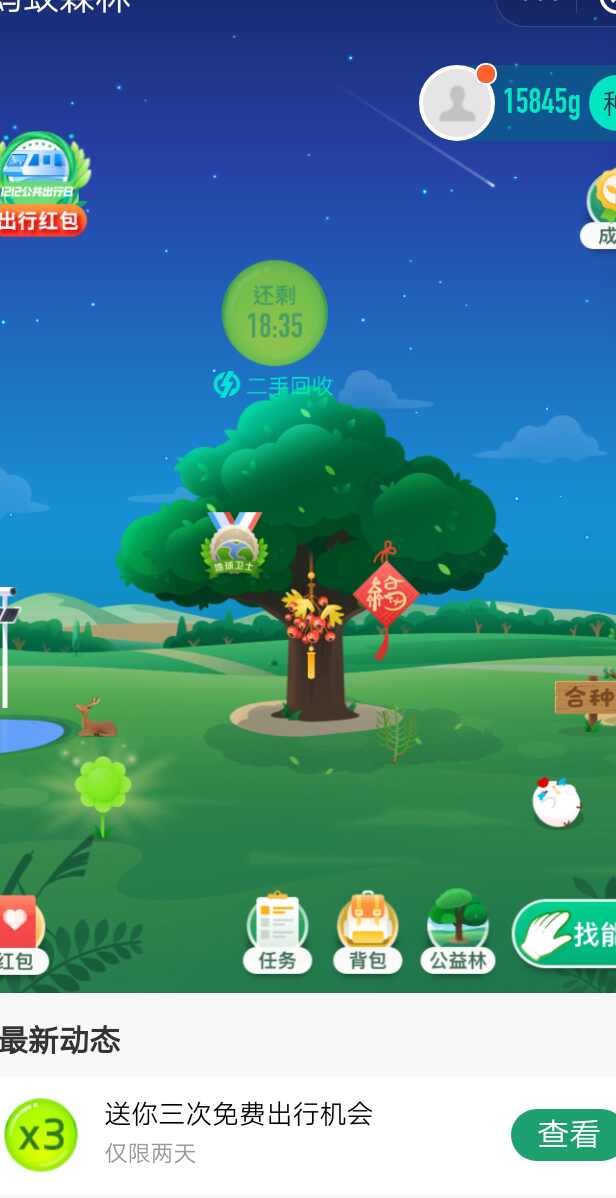This screenshot has height=1198, width=616.
Task: Tap the red 福 pendant on tree
Action: click(x=385, y=597)
